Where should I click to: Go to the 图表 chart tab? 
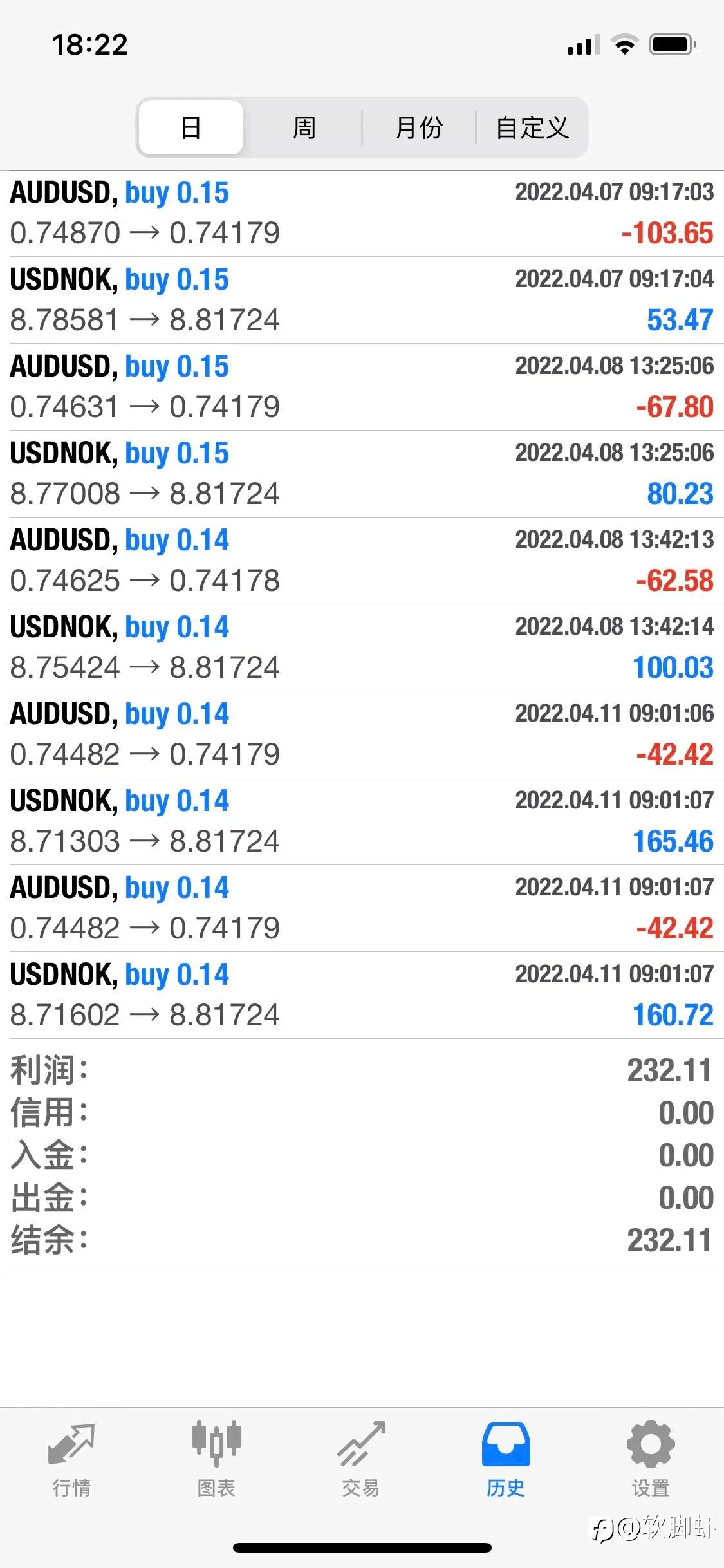tap(216, 1459)
